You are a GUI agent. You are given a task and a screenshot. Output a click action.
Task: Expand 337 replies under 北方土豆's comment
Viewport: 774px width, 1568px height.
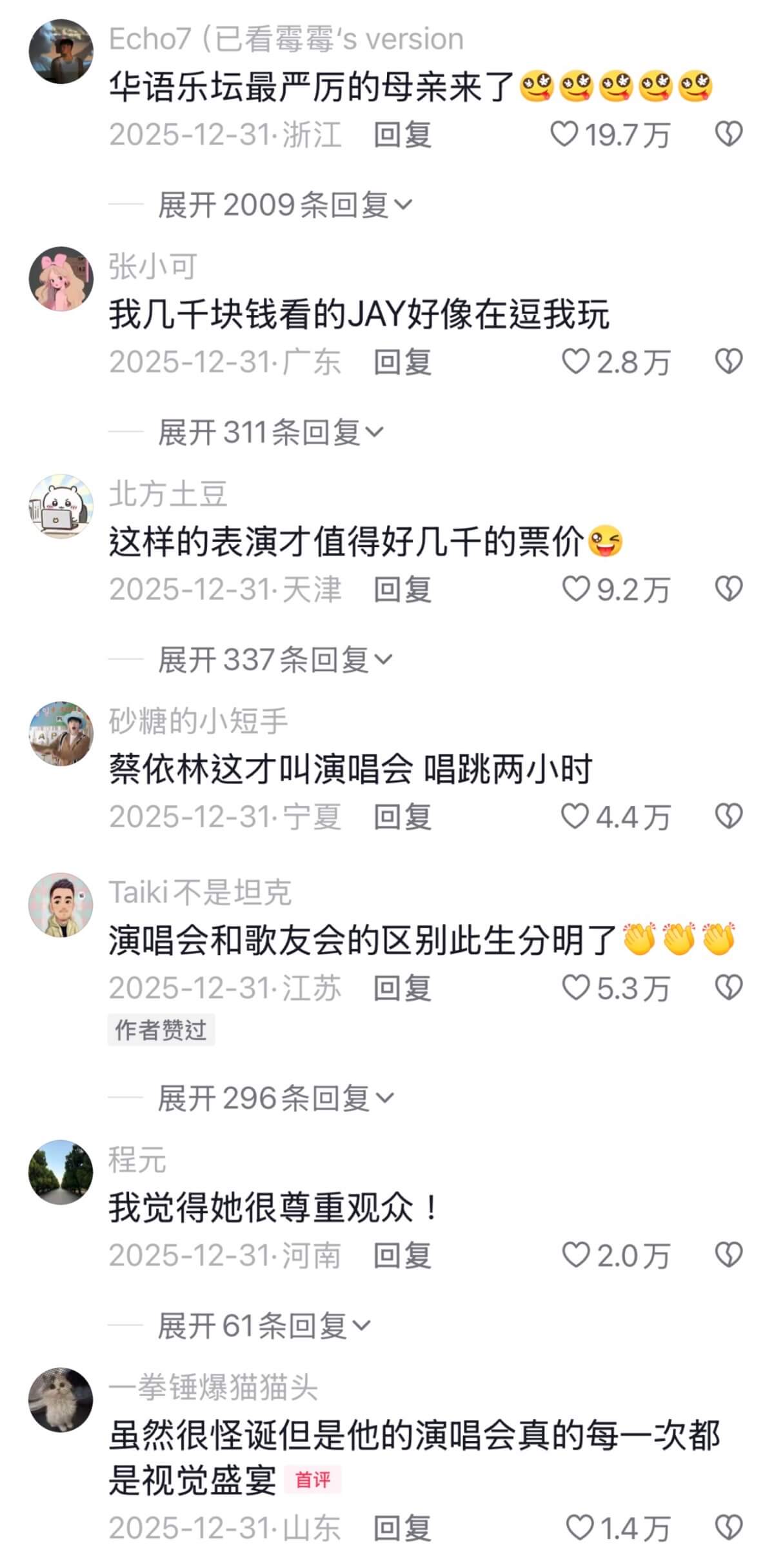pyautogui.click(x=275, y=659)
